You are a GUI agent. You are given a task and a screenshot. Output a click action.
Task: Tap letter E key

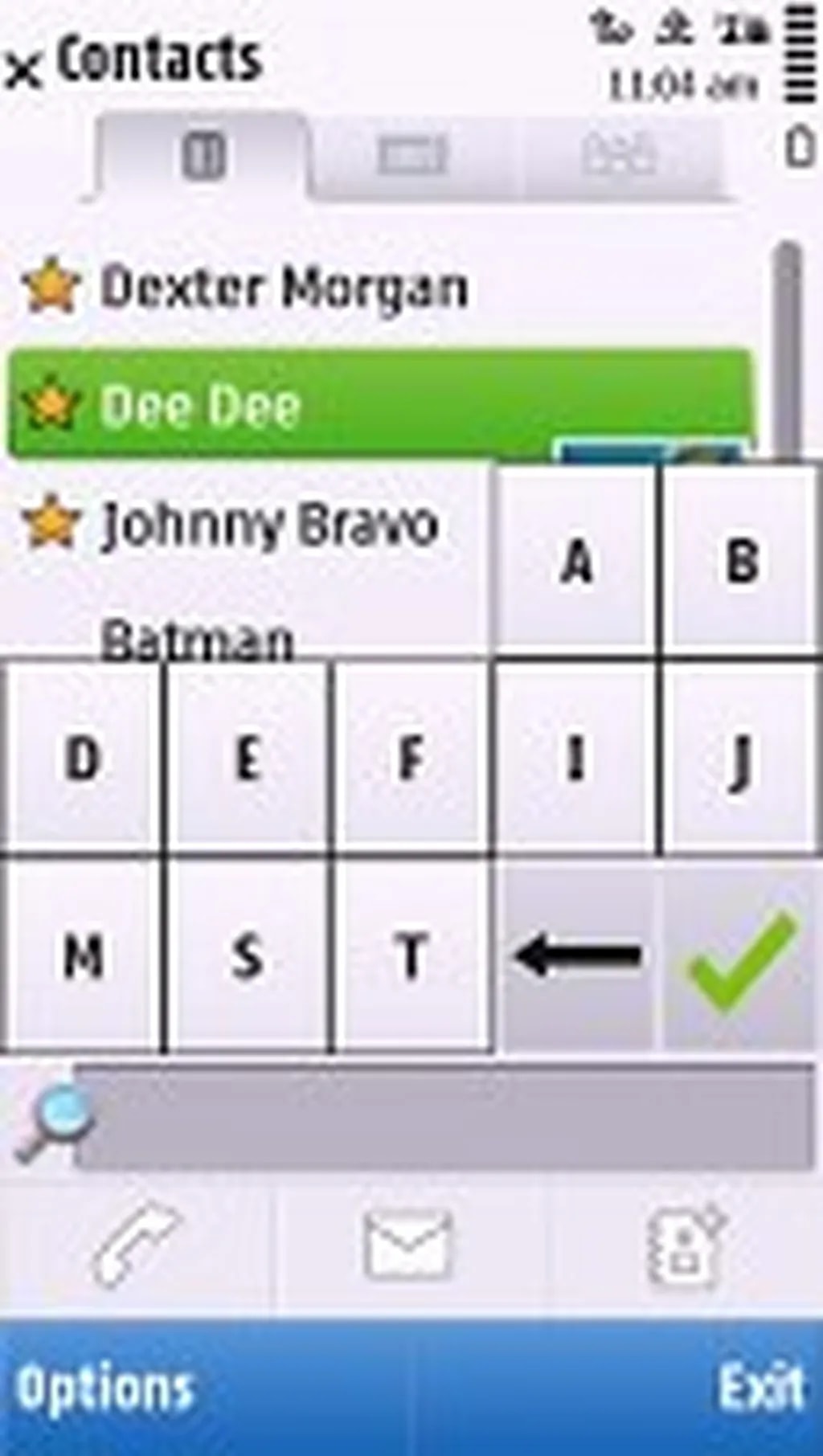tap(247, 758)
